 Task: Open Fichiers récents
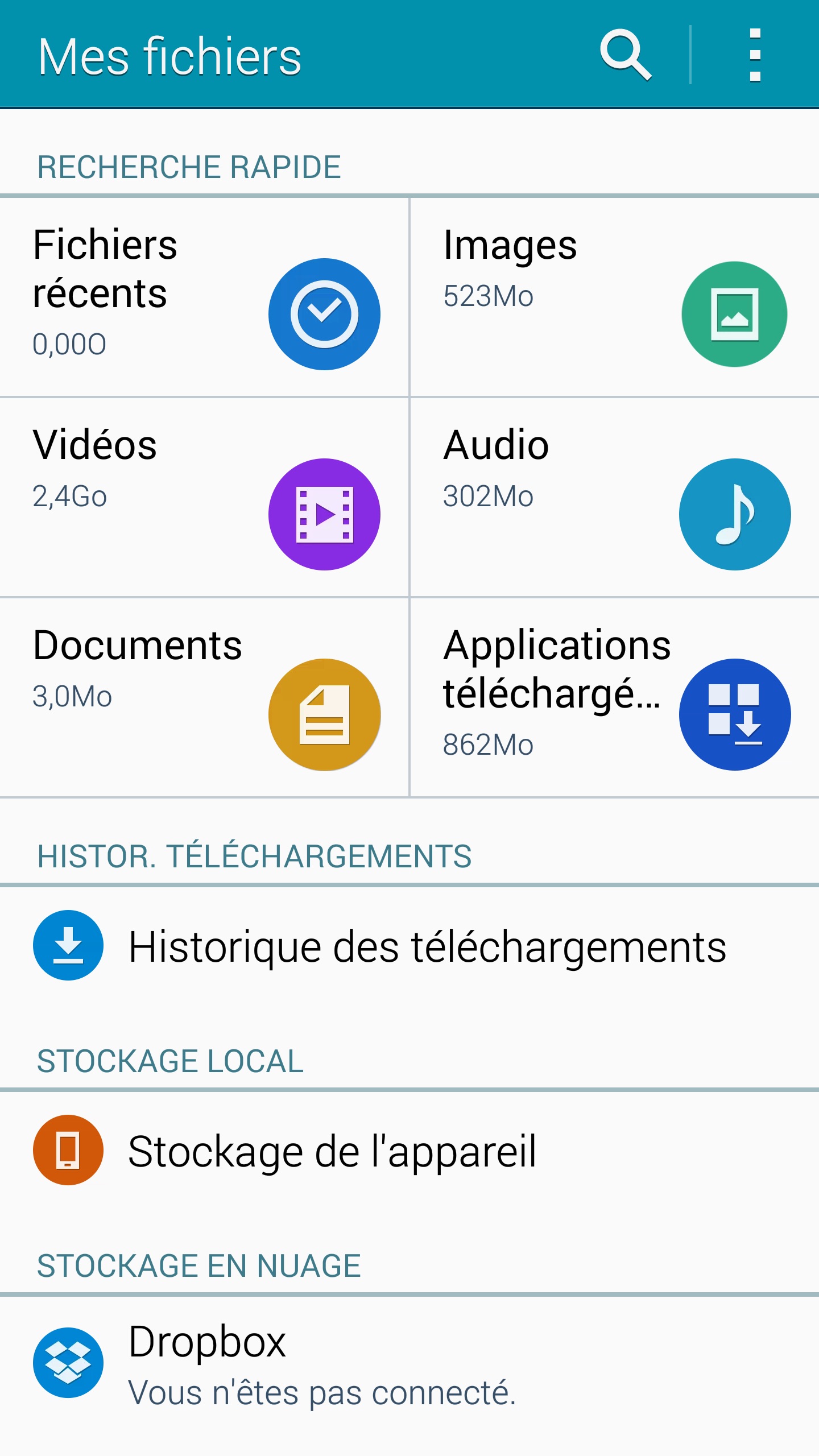205,297
